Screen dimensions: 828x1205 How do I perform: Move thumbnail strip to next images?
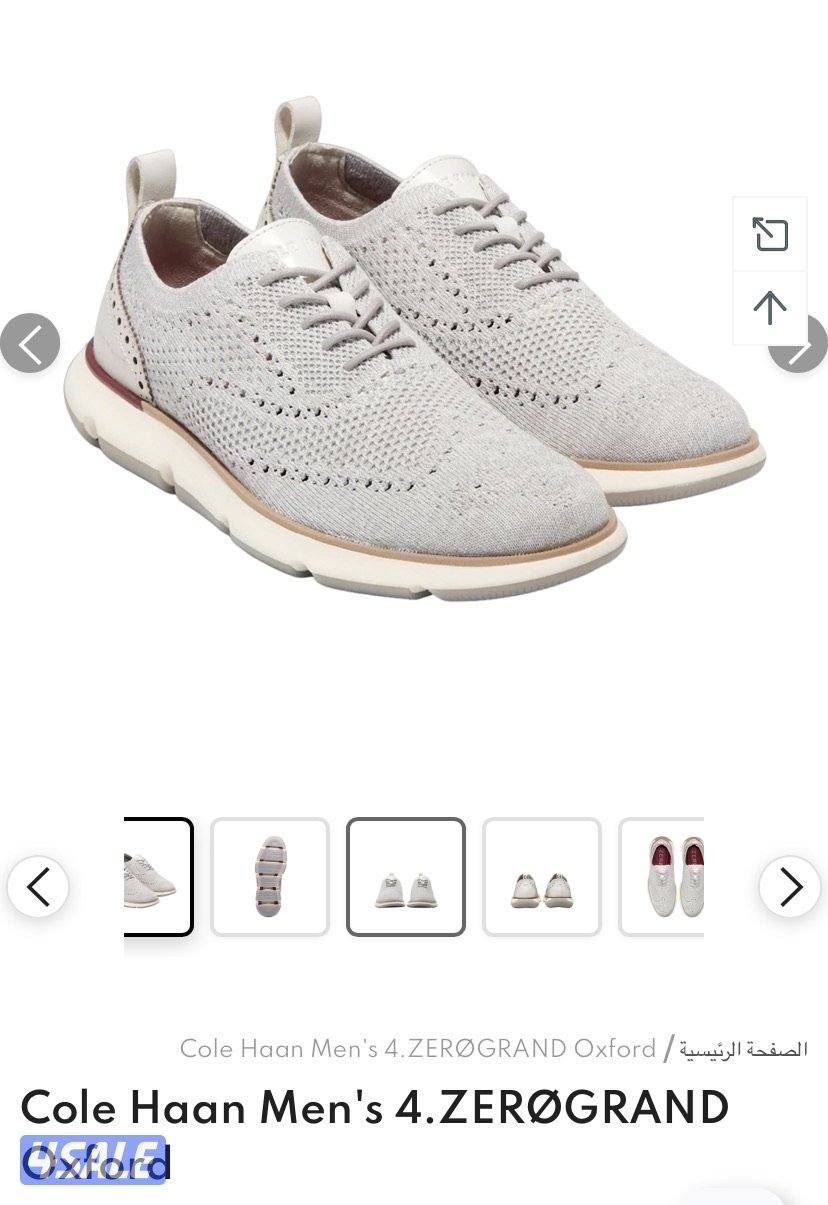point(789,886)
